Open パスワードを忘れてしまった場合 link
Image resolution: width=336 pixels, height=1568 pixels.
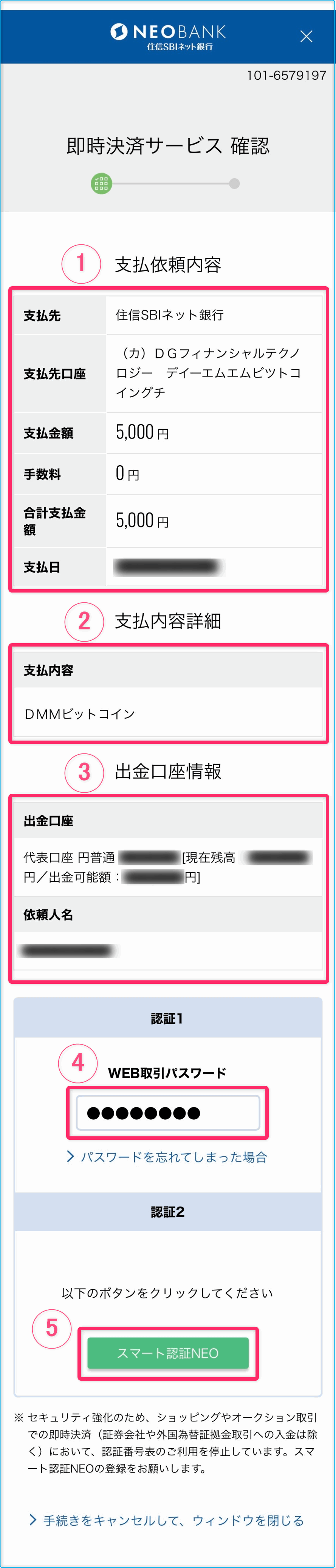coord(173,1157)
